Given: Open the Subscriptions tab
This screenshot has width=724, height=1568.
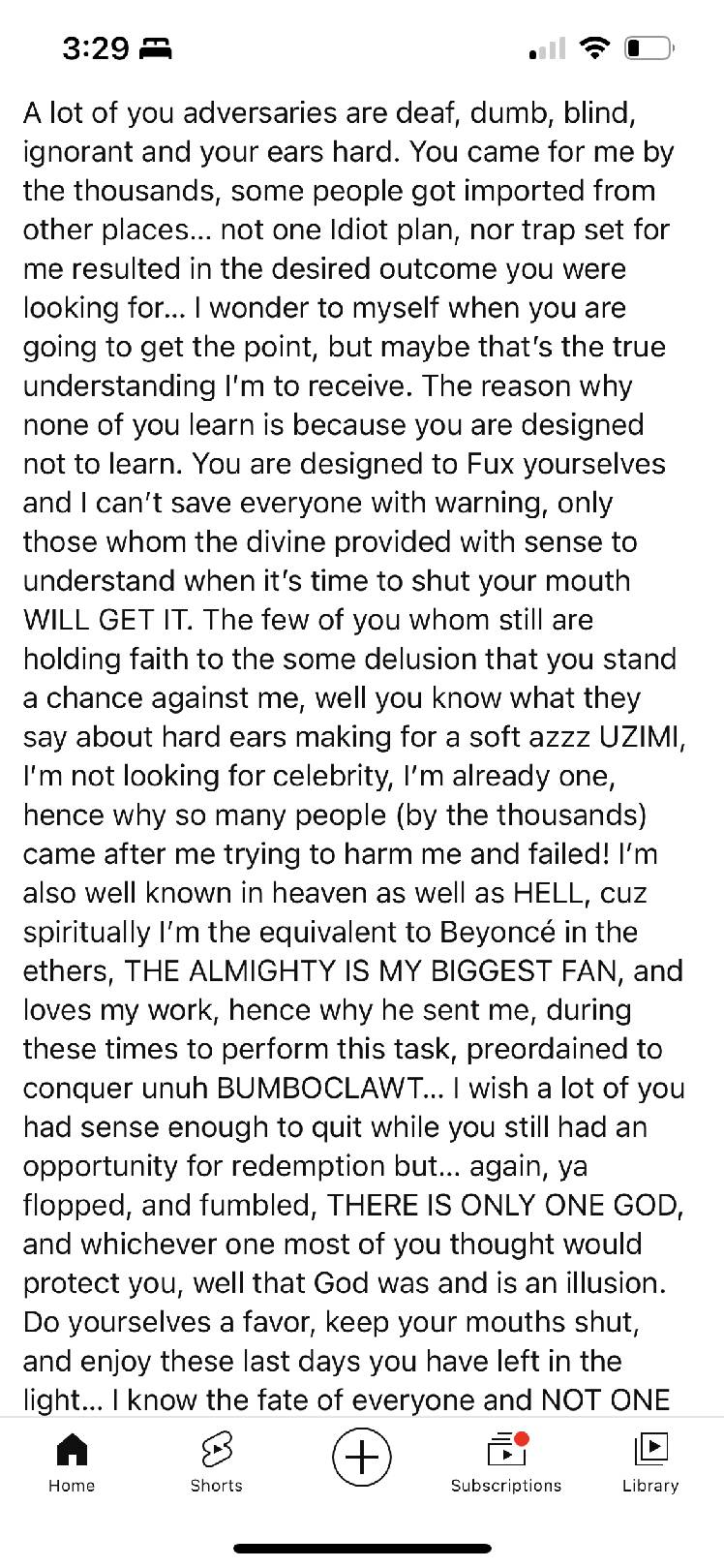Looking at the screenshot, I should click(505, 1461).
